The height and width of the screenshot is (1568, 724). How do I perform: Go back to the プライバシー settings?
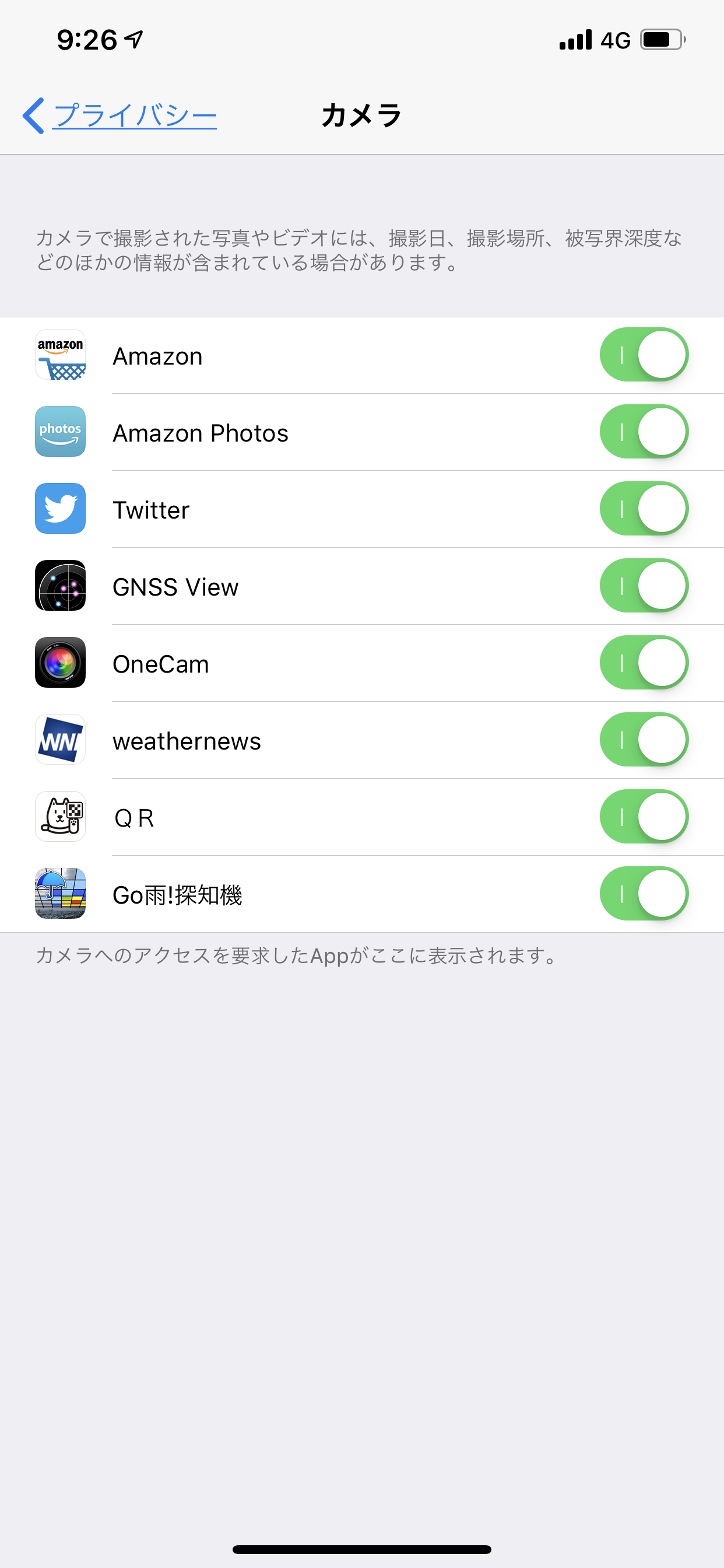121,116
